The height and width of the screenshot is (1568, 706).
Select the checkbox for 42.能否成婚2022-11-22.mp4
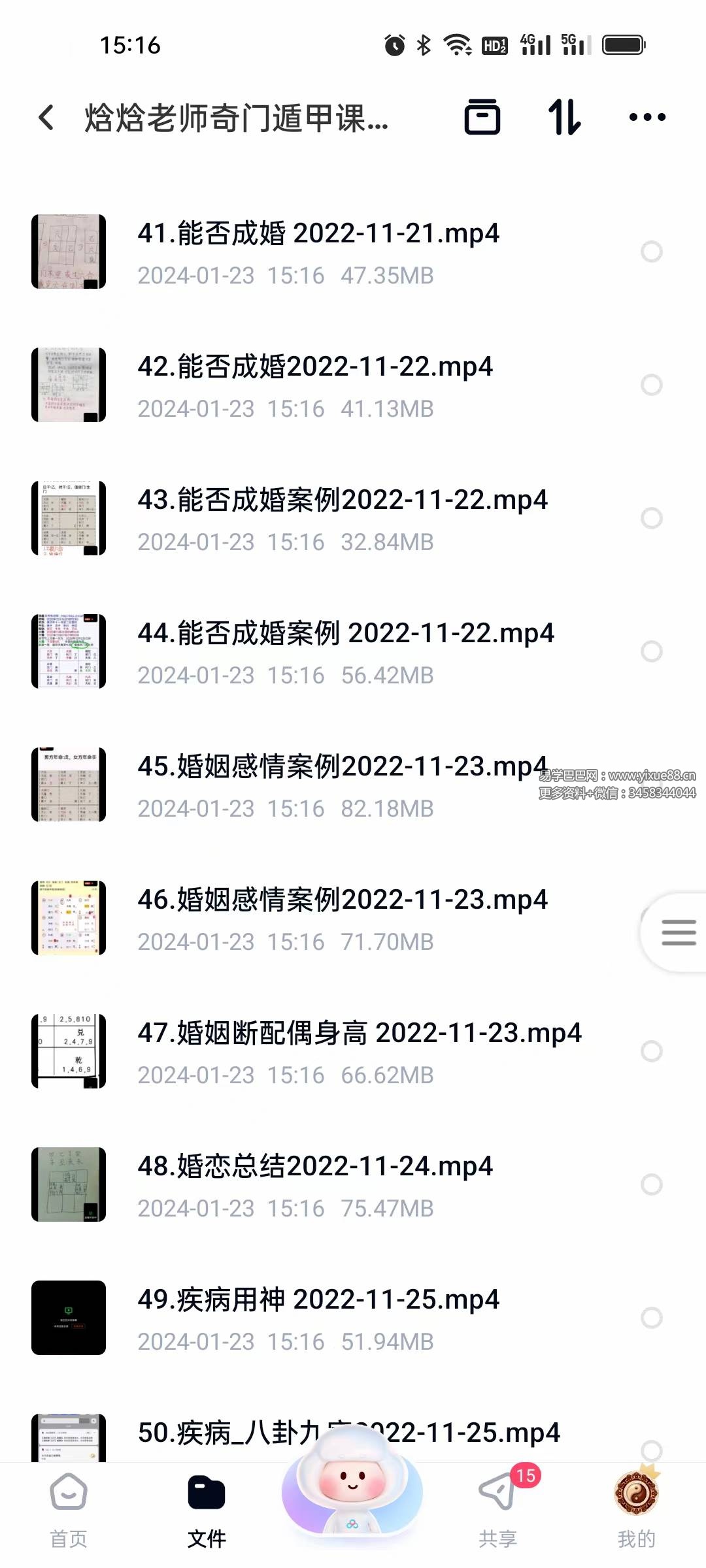(651, 385)
